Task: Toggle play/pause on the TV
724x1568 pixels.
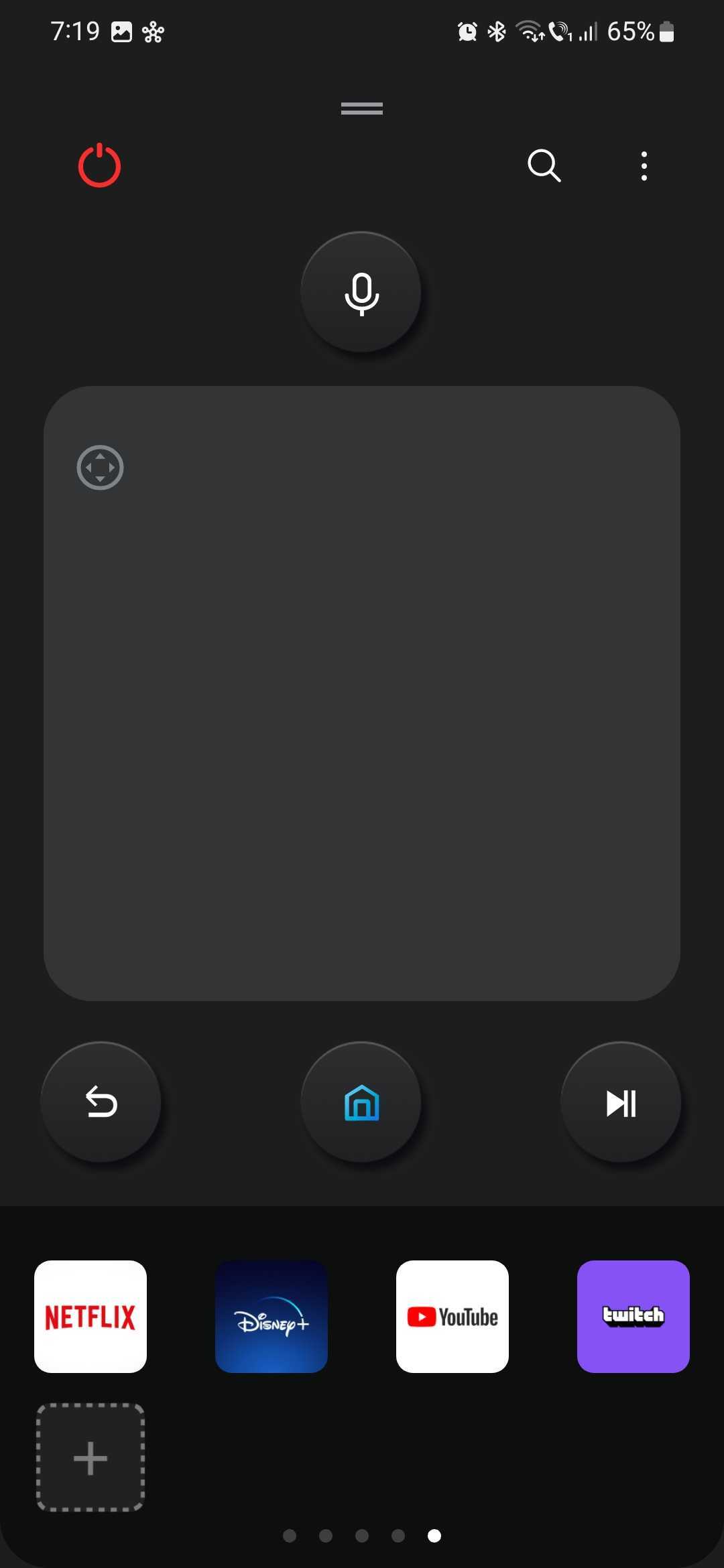Action: 621,1102
